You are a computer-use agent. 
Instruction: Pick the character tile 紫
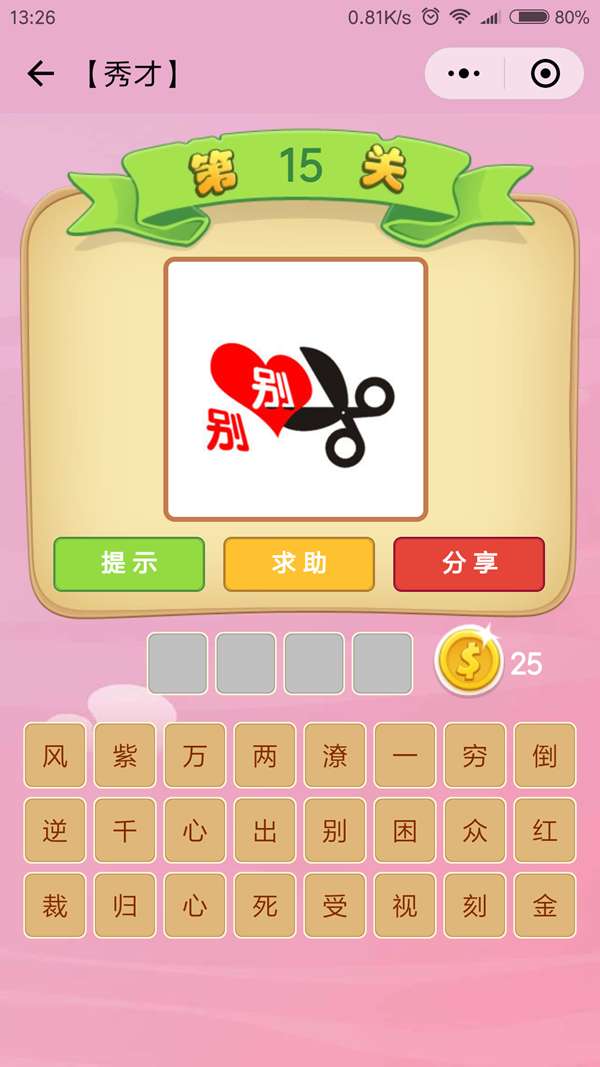click(125, 755)
